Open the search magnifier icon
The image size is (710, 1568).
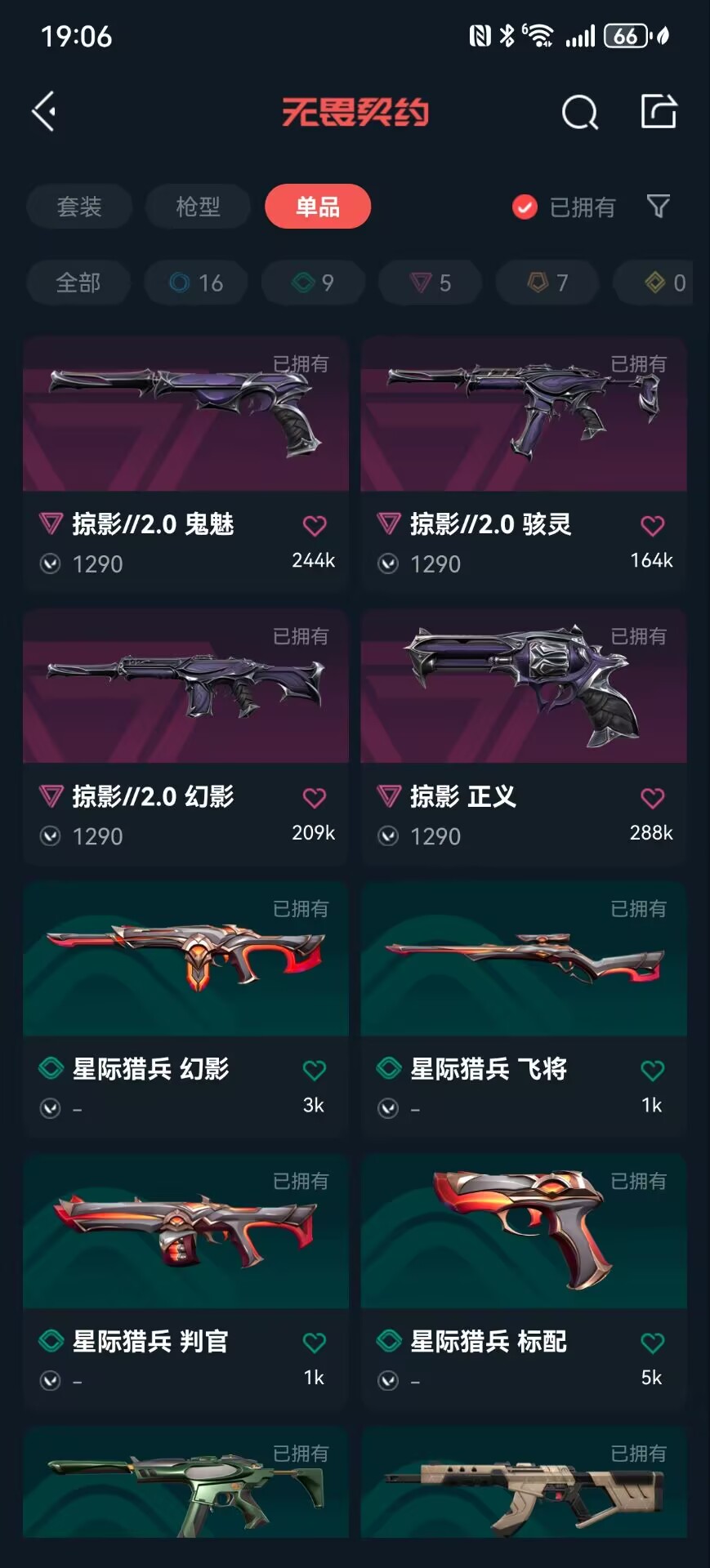(x=579, y=112)
